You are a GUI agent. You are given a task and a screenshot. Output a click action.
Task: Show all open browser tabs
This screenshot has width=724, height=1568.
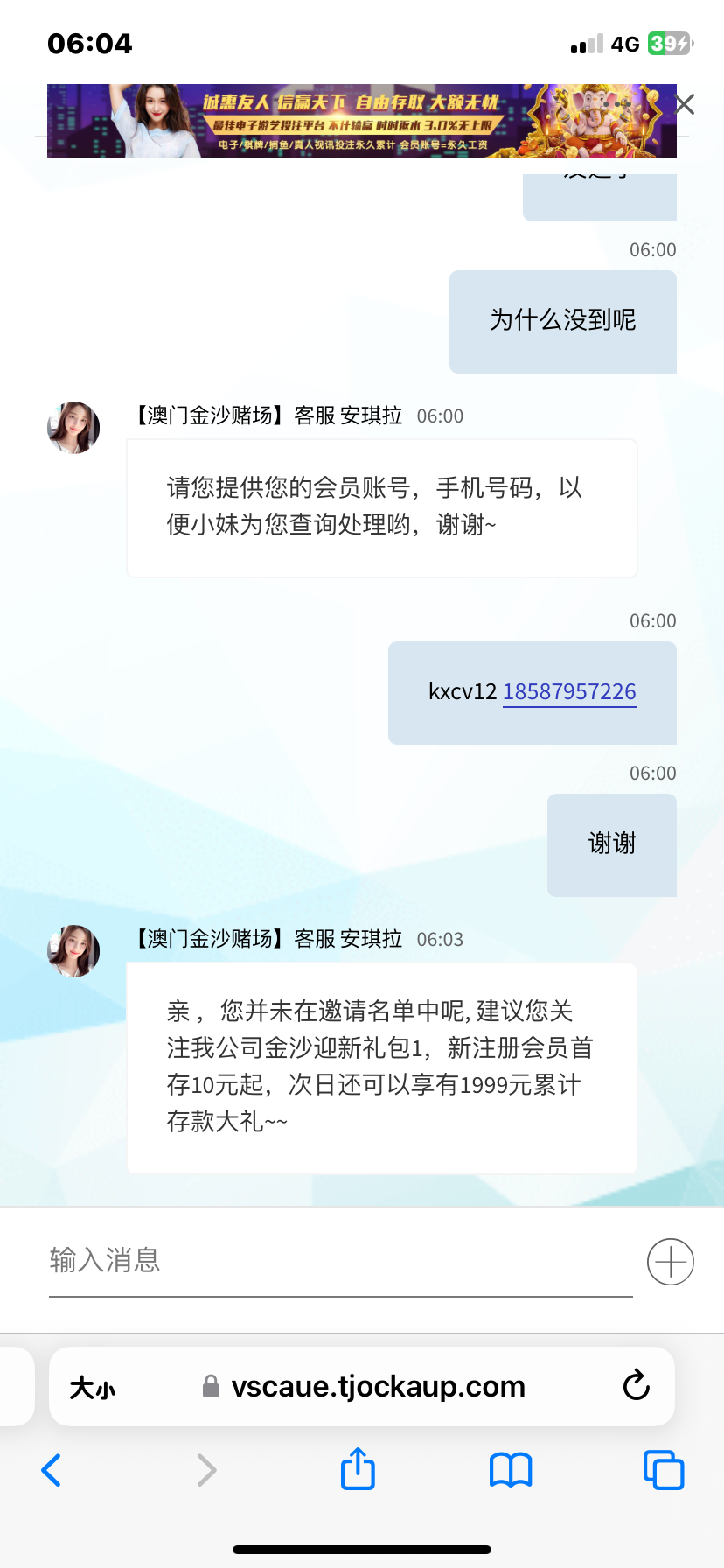pyautogui.click(x=664, y=1470)
